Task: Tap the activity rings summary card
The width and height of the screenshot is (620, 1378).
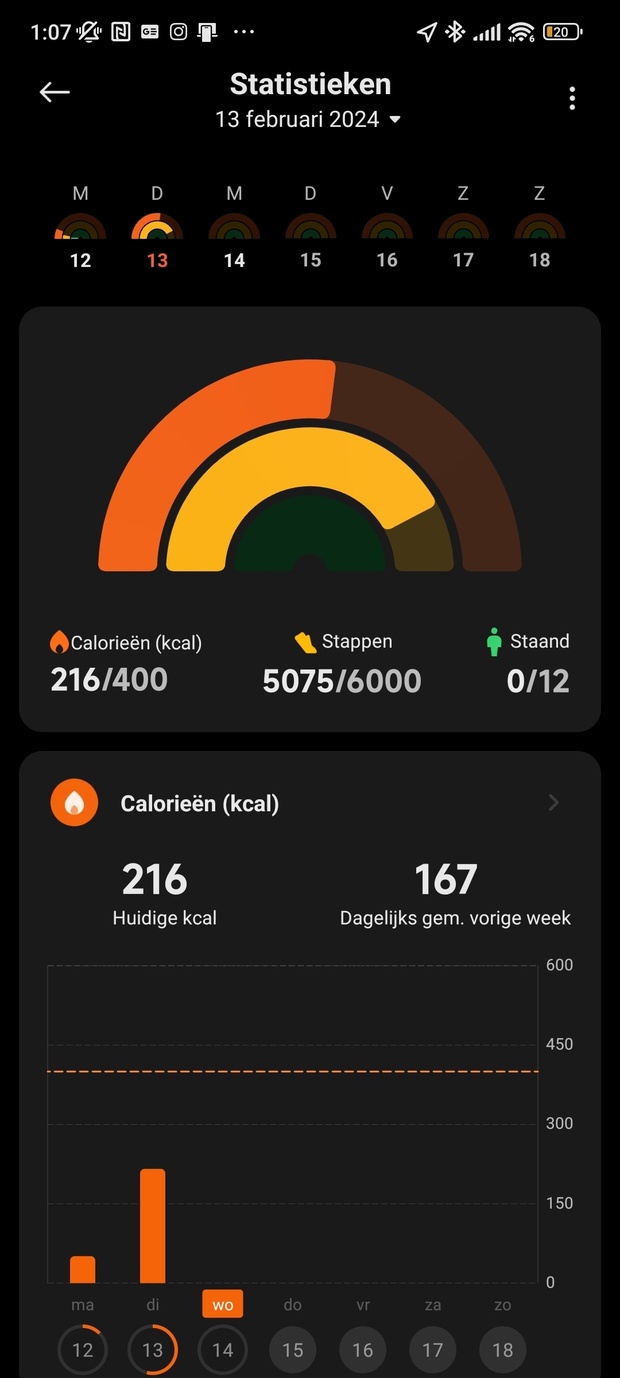Action: click(x=310, y=518)
